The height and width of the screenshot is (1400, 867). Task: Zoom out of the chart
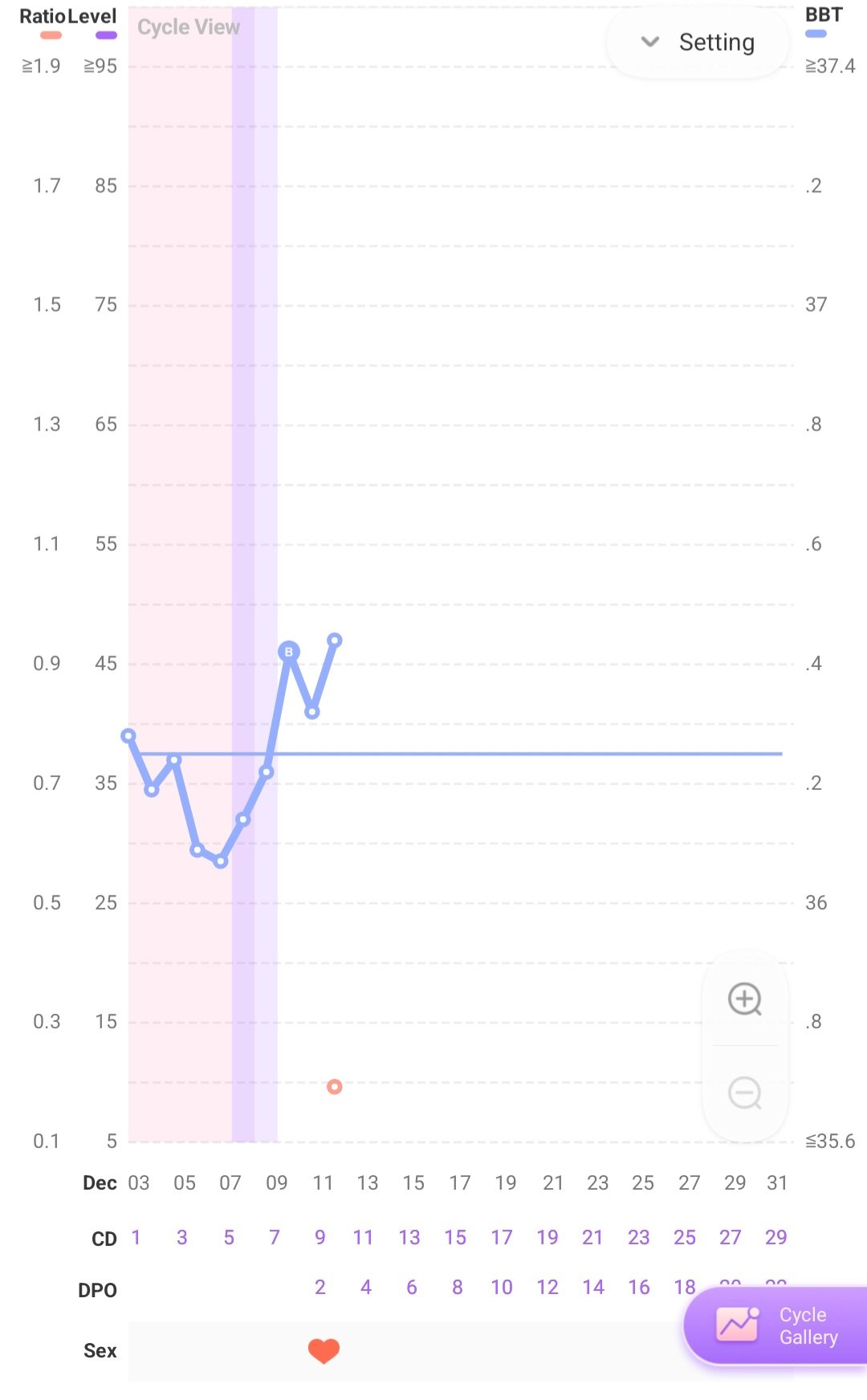[744, 1093]
